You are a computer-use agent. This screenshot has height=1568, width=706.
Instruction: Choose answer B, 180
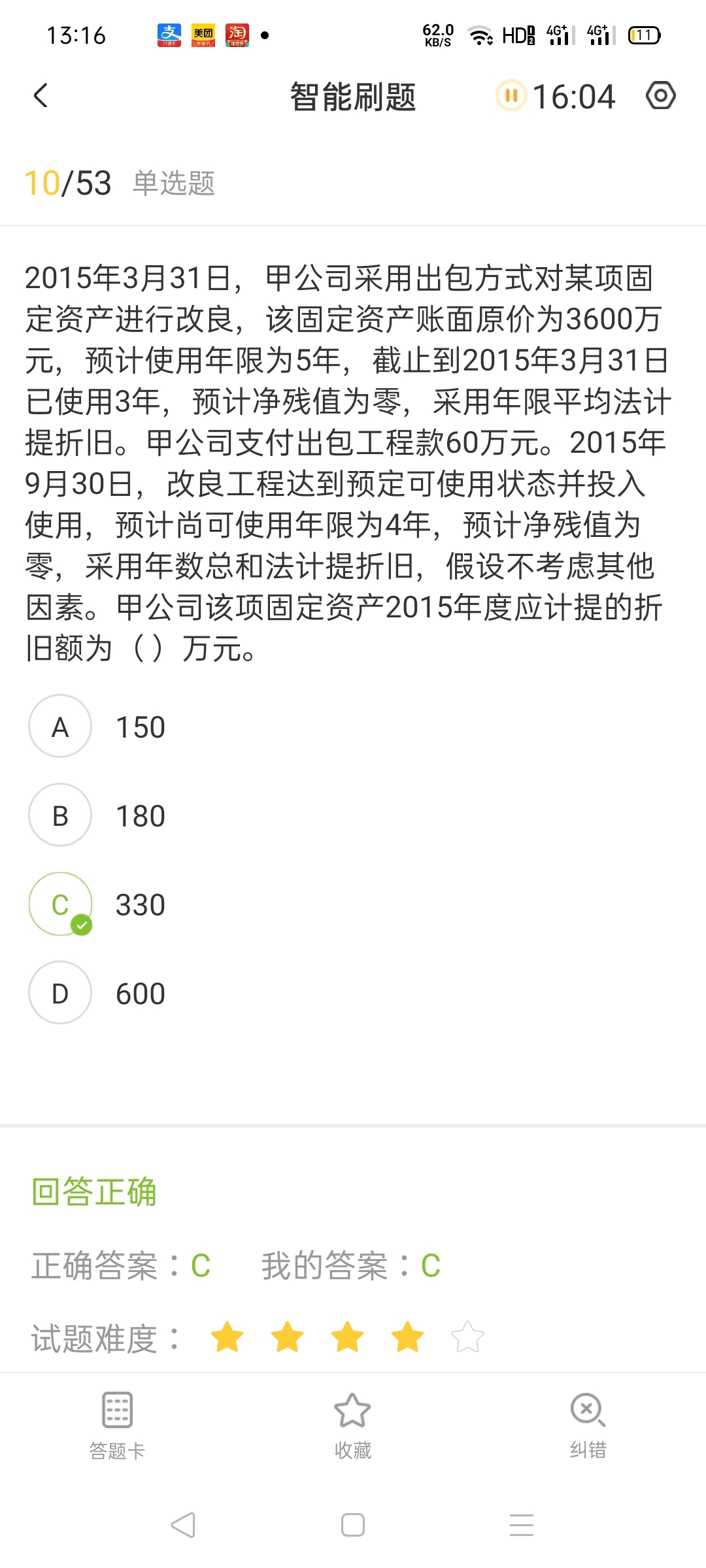[60, 815]
